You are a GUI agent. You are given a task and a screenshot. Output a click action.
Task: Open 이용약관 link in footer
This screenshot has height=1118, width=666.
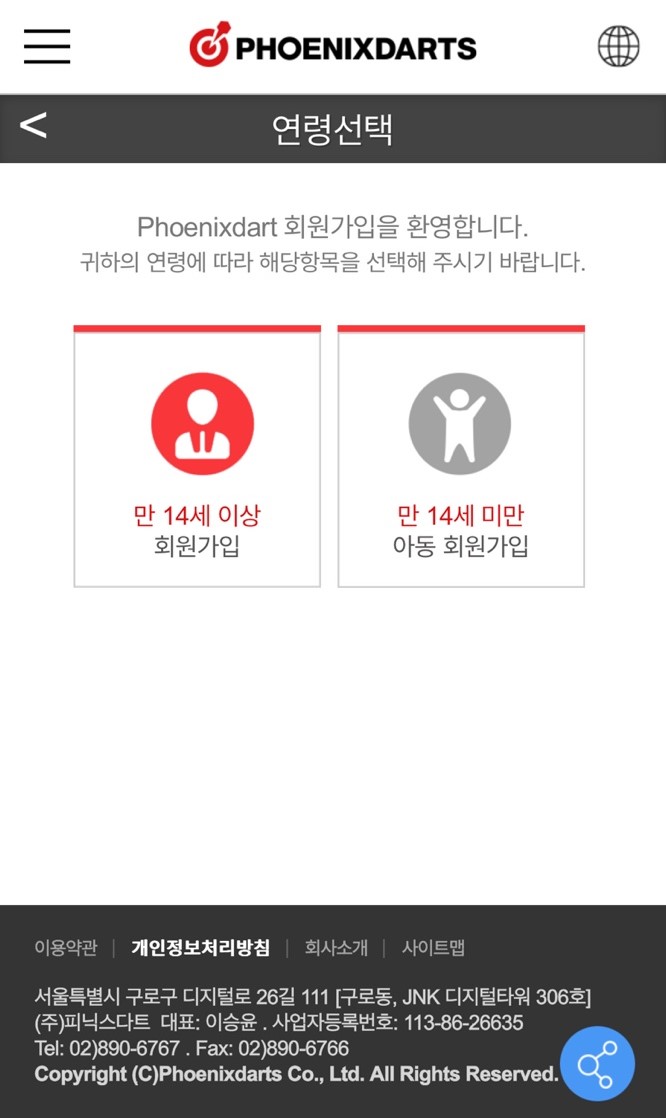tap(66, 947)
